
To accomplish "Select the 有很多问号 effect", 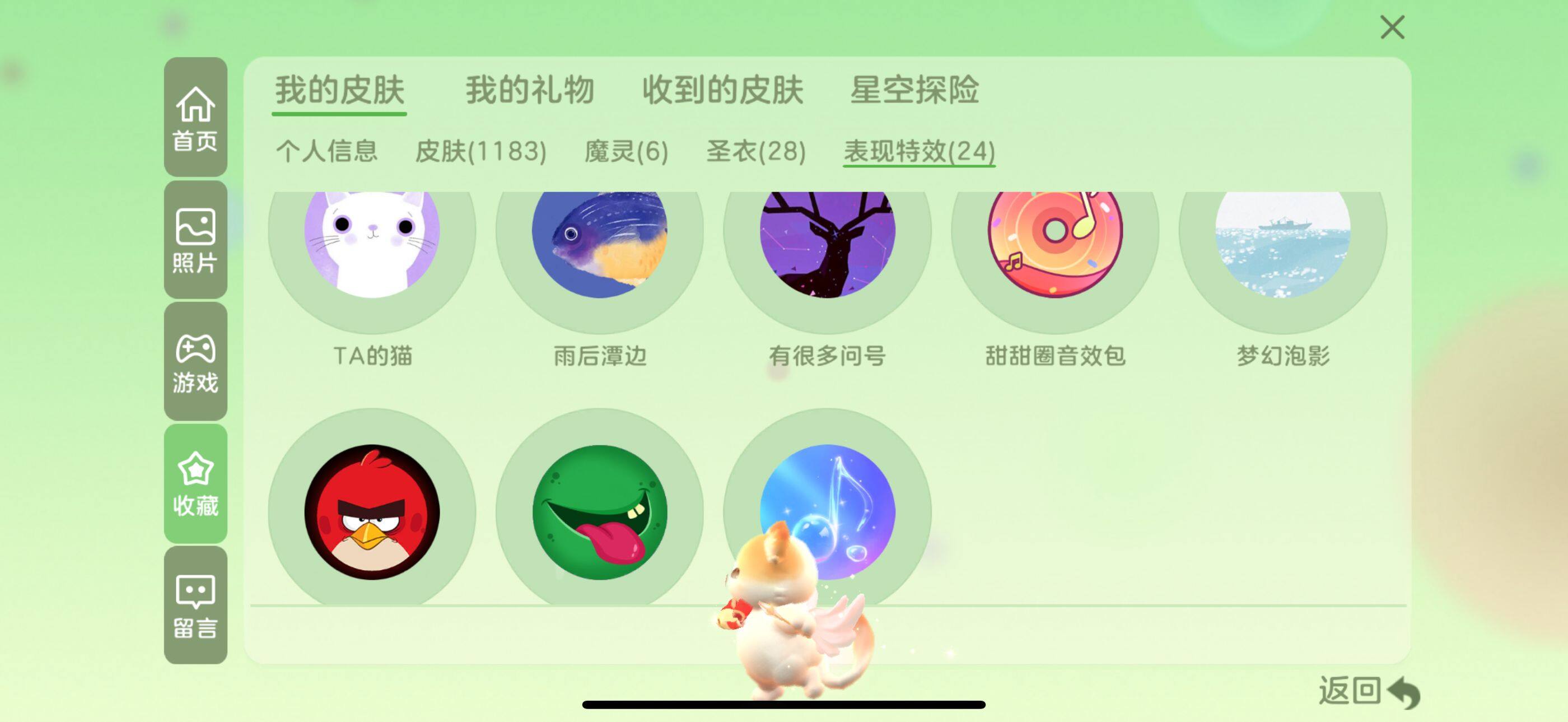I will (x=827, y=244).
